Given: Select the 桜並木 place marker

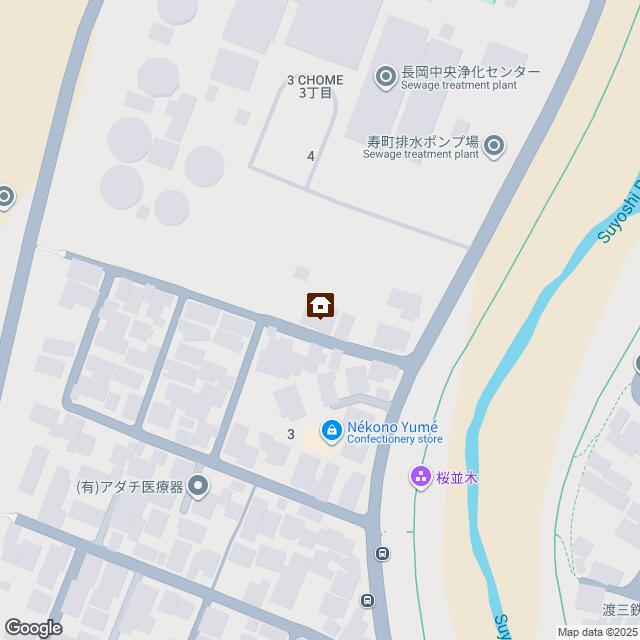Looking at the screenshot, I should coord(421,477).
